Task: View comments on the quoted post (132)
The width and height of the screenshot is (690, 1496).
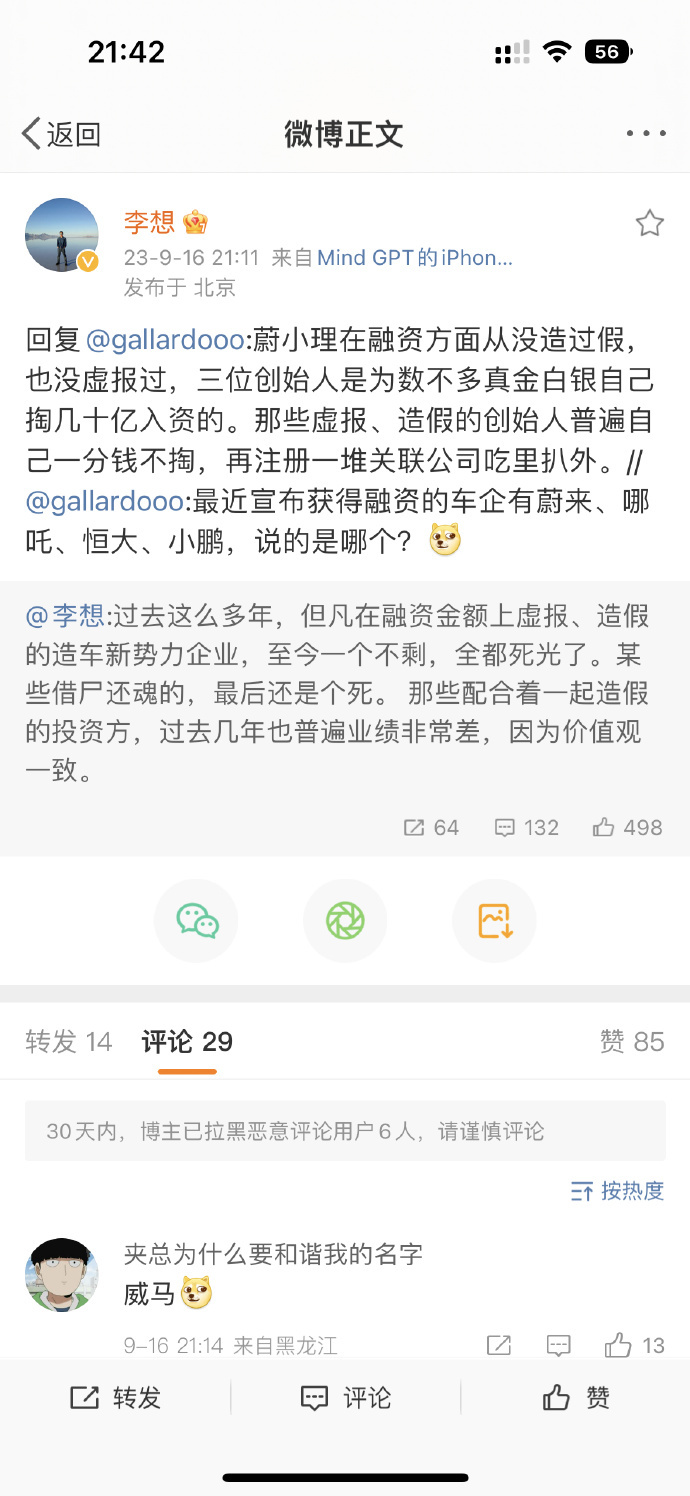Action: pos(527,828)
